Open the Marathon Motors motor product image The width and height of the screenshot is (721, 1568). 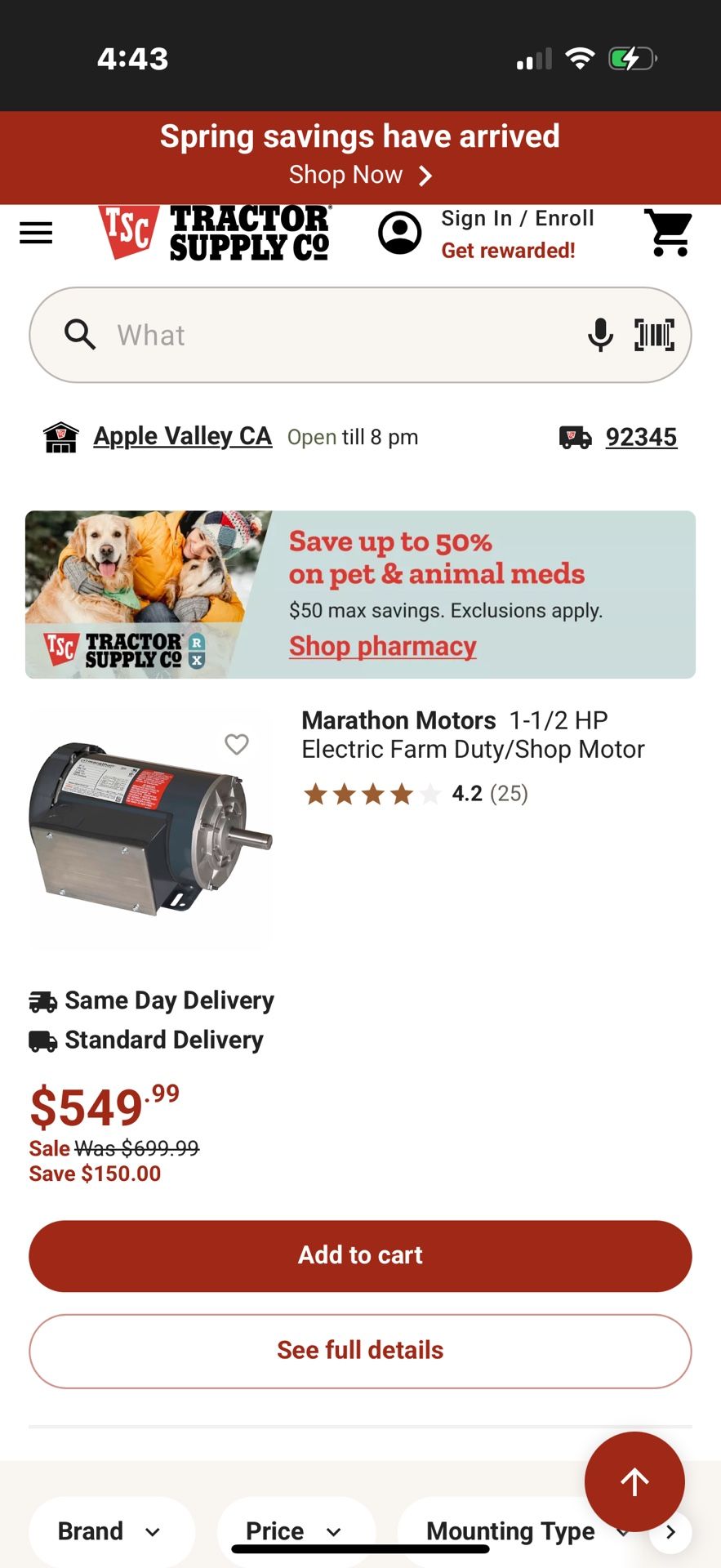coord(150,828)
